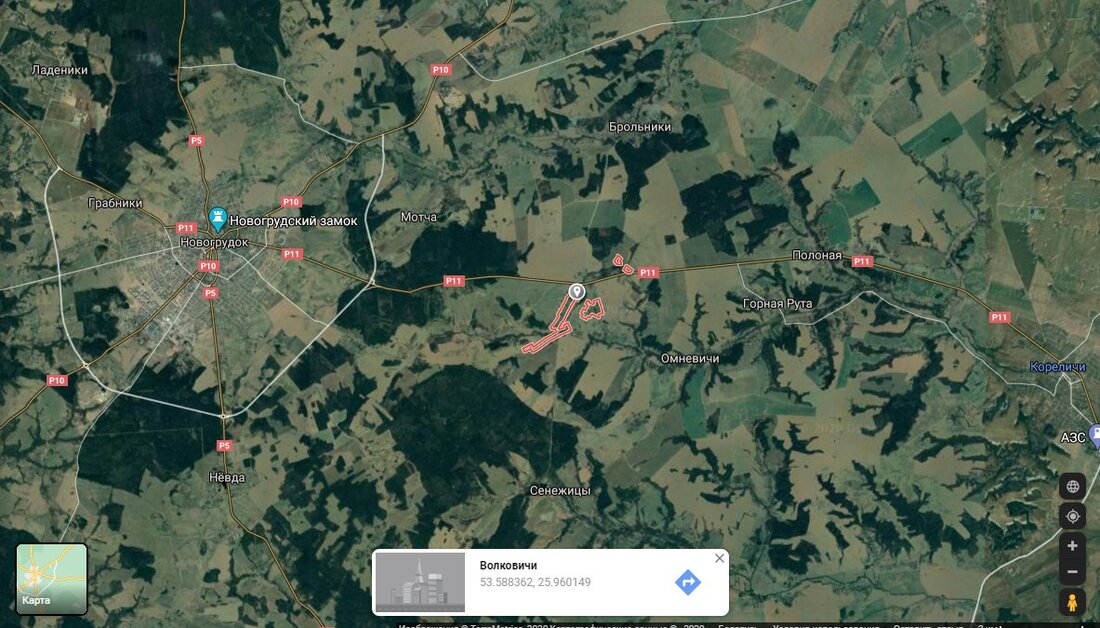Switch to the Карта map view
Image resolution: width=1100 pixels, height=628 pixels.
(x=51, y=578)
